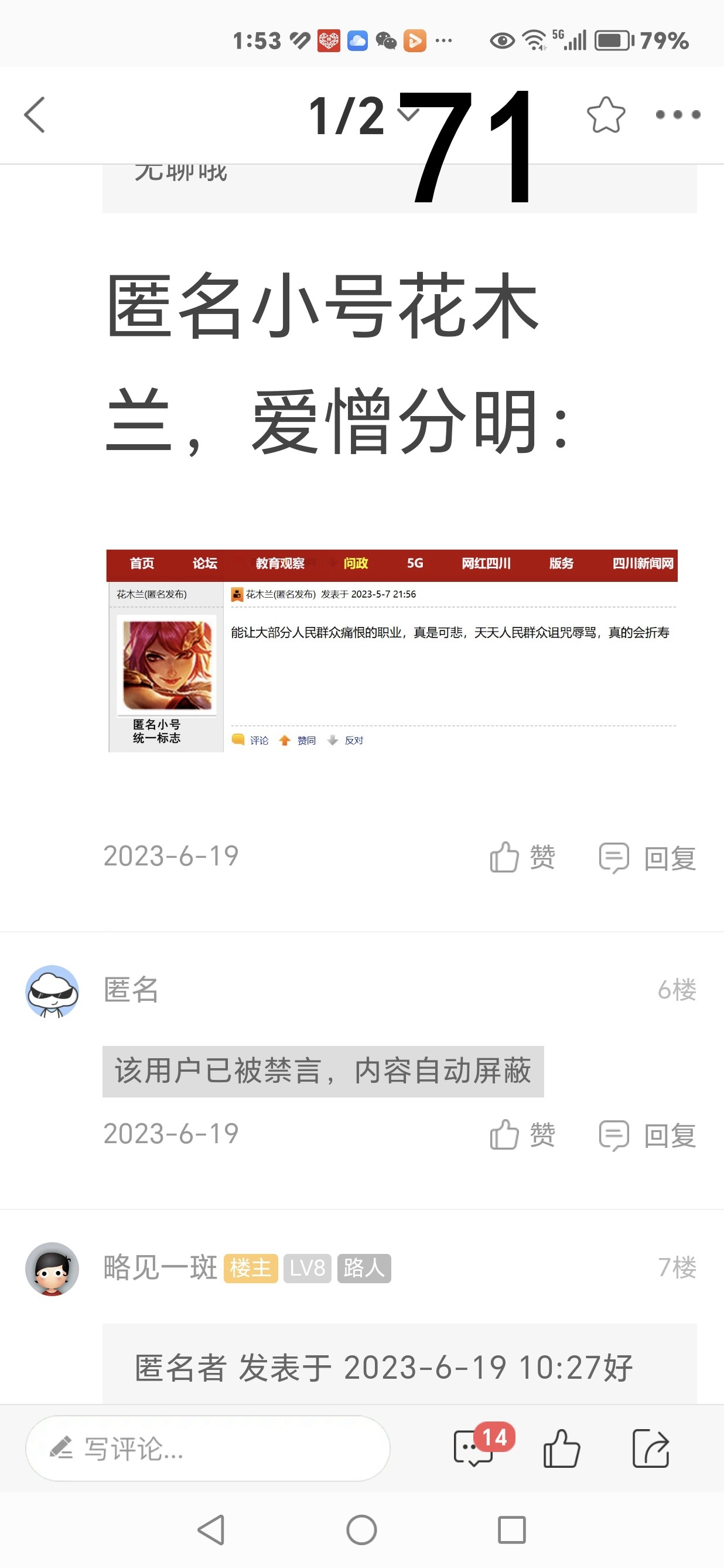The image size is (724, 1568).
Task: Return to the home screen
Action: click(x=361, y=1530)
